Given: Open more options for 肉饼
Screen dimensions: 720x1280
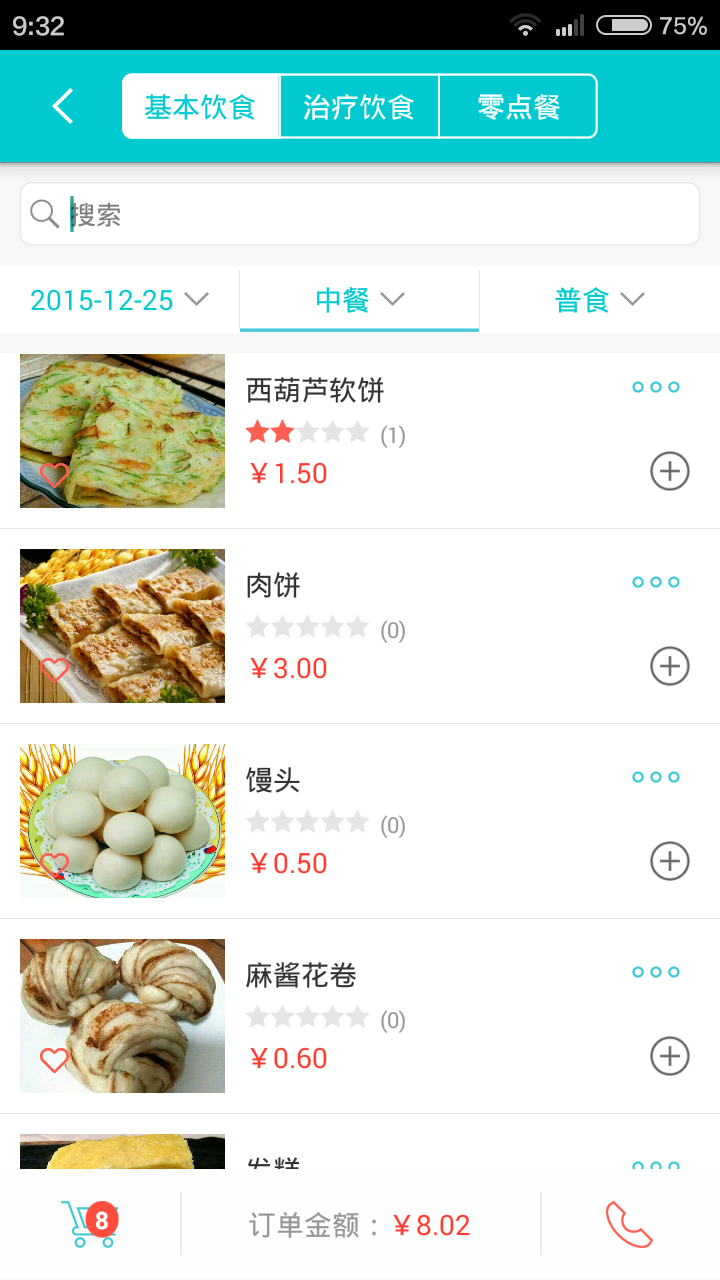Looking at the screenshot, I should pos(656,582).
